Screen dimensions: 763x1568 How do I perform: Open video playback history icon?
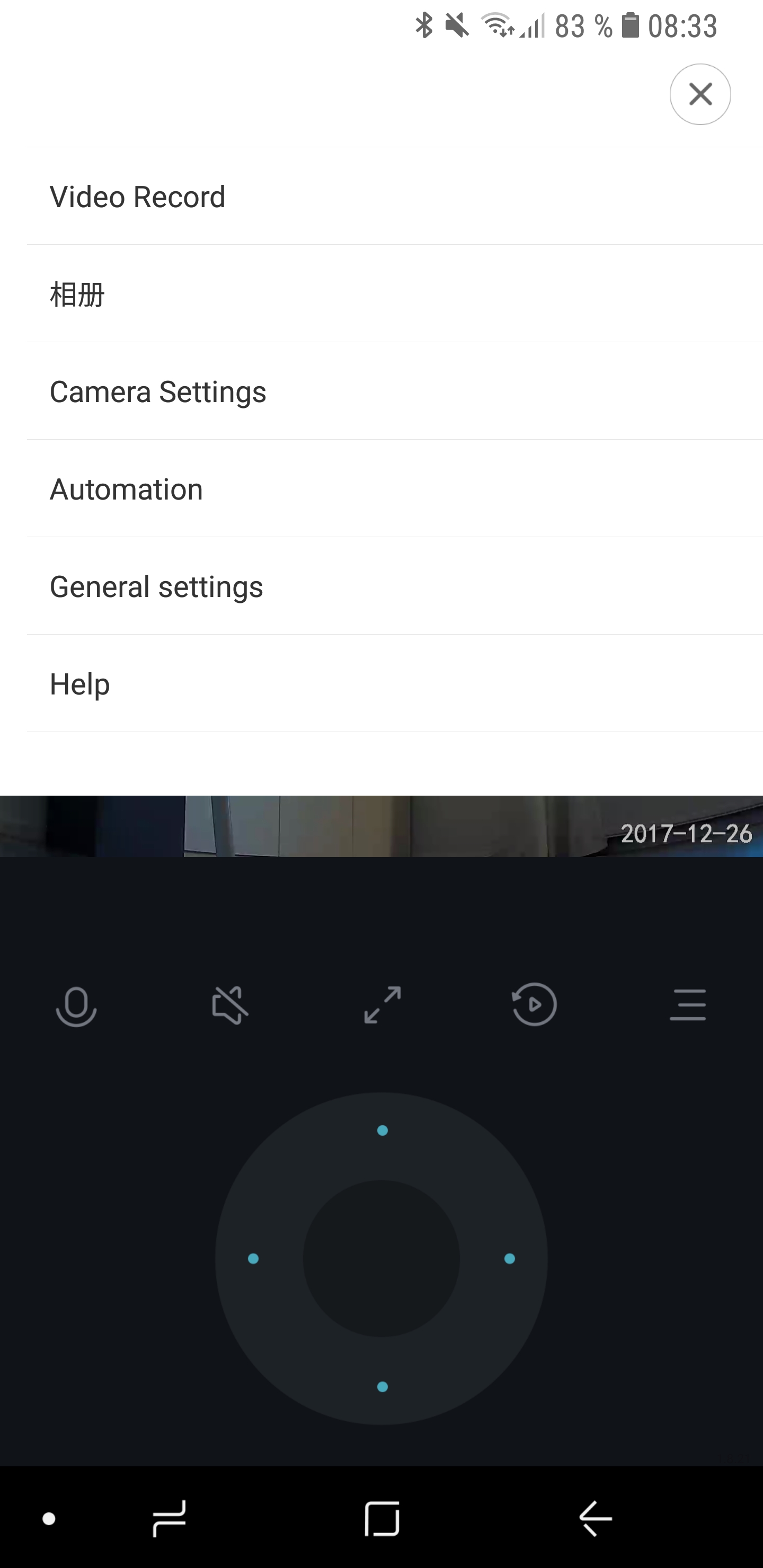[534, 1005]
